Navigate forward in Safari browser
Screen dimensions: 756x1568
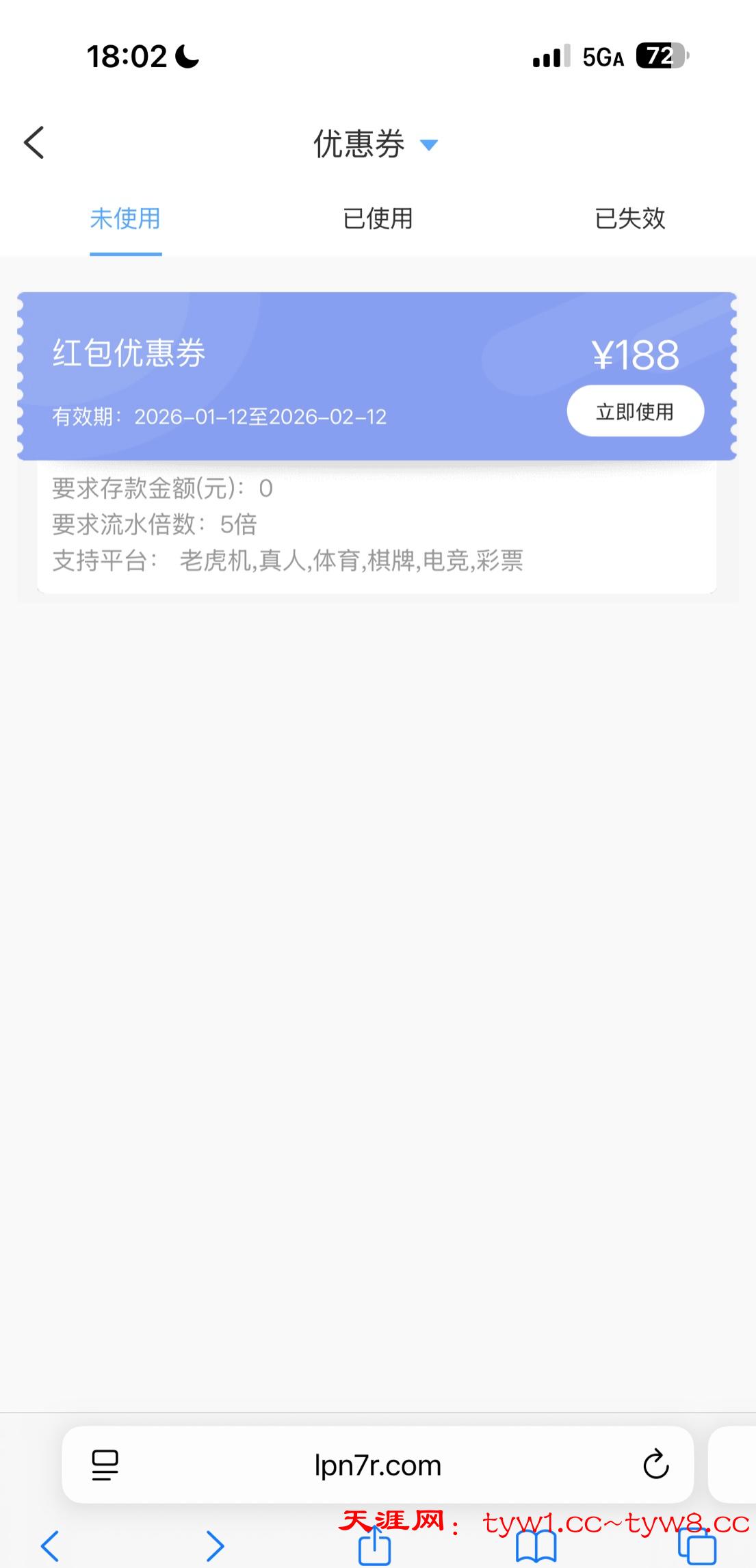click(215, 1545)
